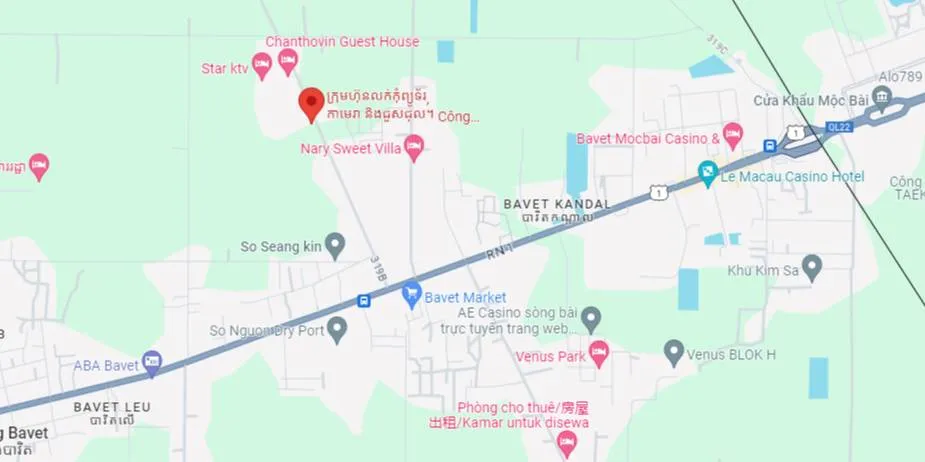Tap the red dropped pin marker
Image resolution: width=925 pixels, height=462 pixels.
click(311, 102)
